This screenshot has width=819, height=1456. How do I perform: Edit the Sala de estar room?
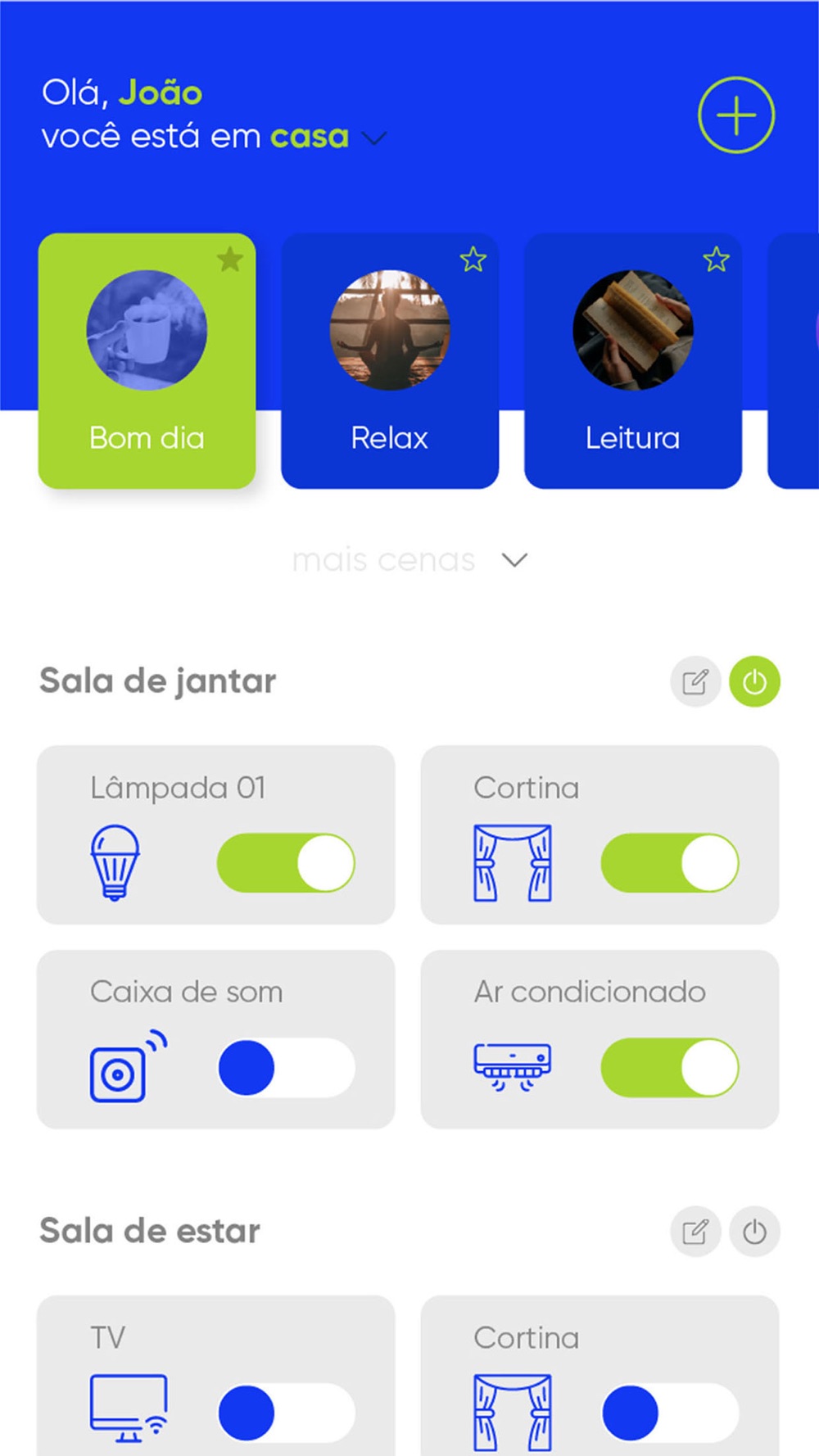pos(695,1232)
